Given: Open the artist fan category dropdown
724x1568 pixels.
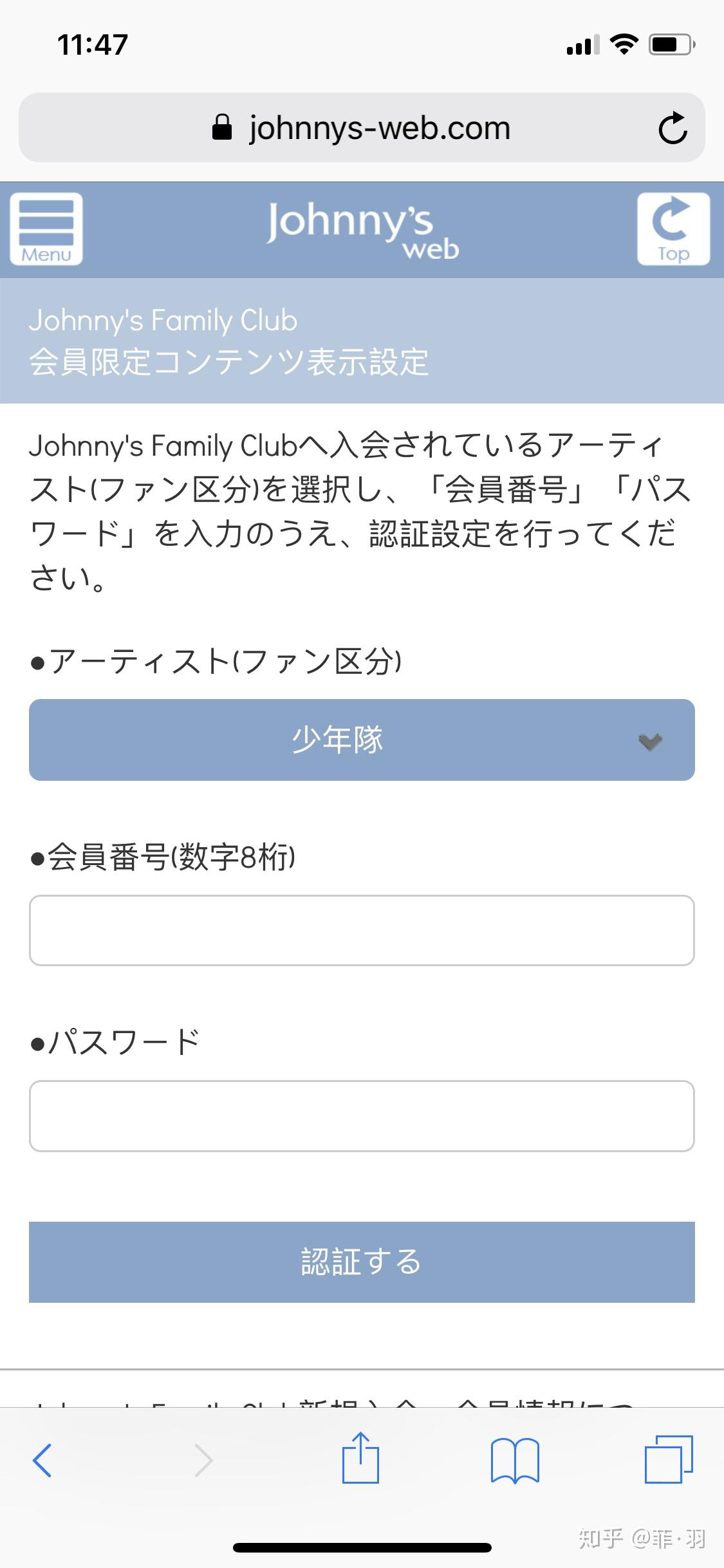Looking at the screenshot, I should pyautogui.click(x=362, y=740).
